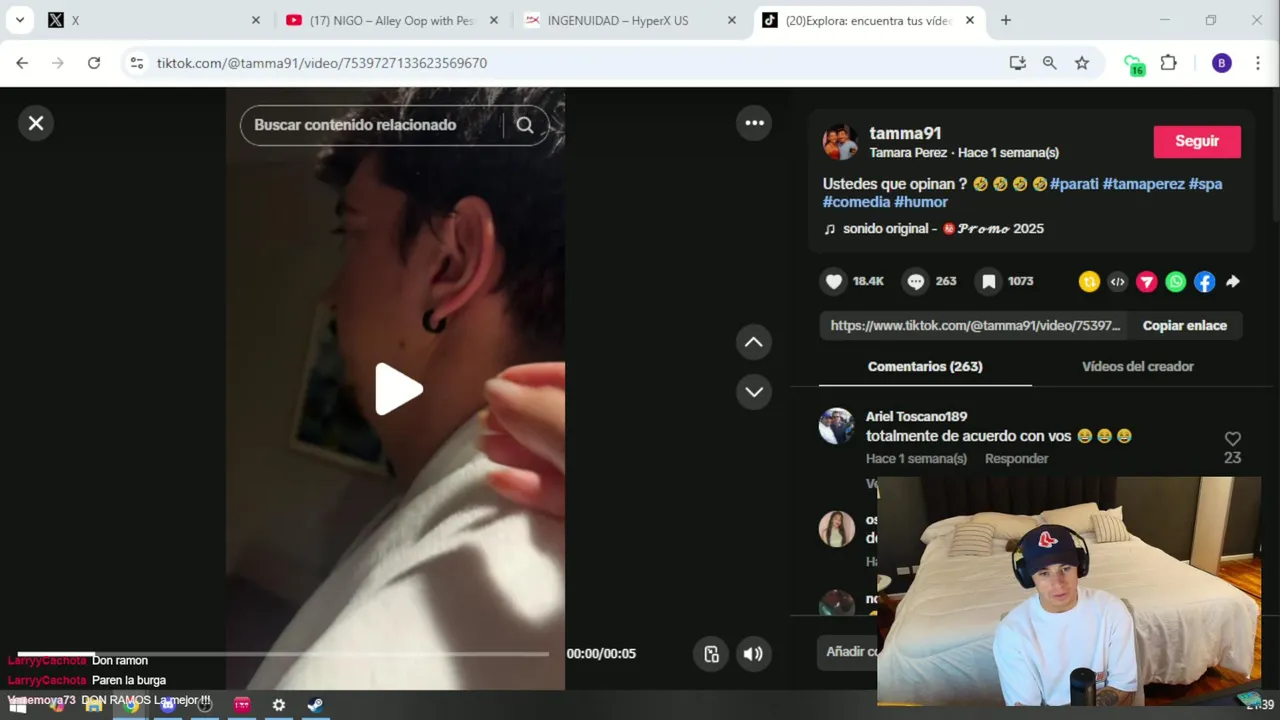Go to the previous video
The height and width of the screenshot is (720, 1280).
click(754, 342)
